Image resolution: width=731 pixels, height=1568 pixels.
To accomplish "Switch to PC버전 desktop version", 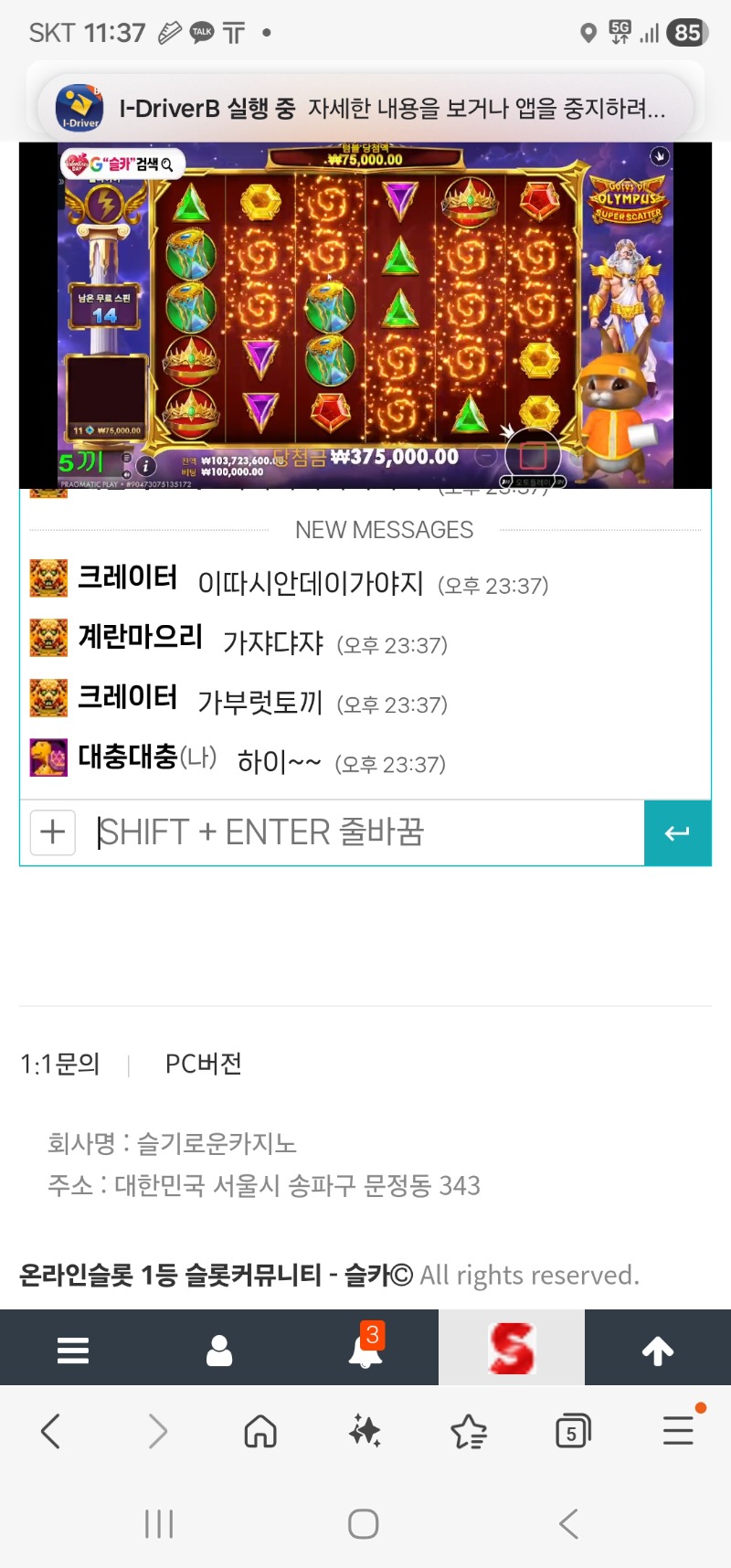I will (204, 1064).
